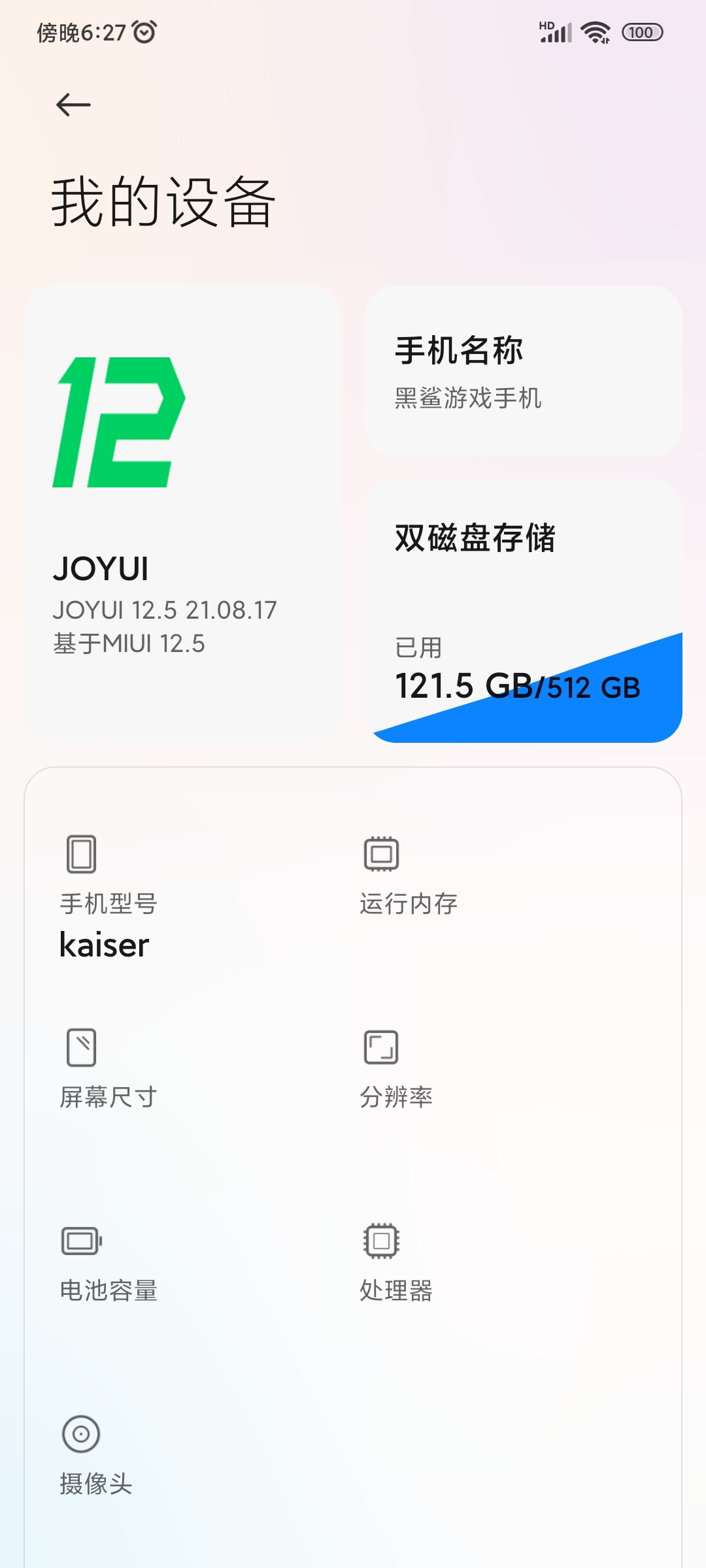The height and width of the screenshot is (1568, 706).
Task: Open the 手机名称 phone name card
Action: click(x=523, y=370)
